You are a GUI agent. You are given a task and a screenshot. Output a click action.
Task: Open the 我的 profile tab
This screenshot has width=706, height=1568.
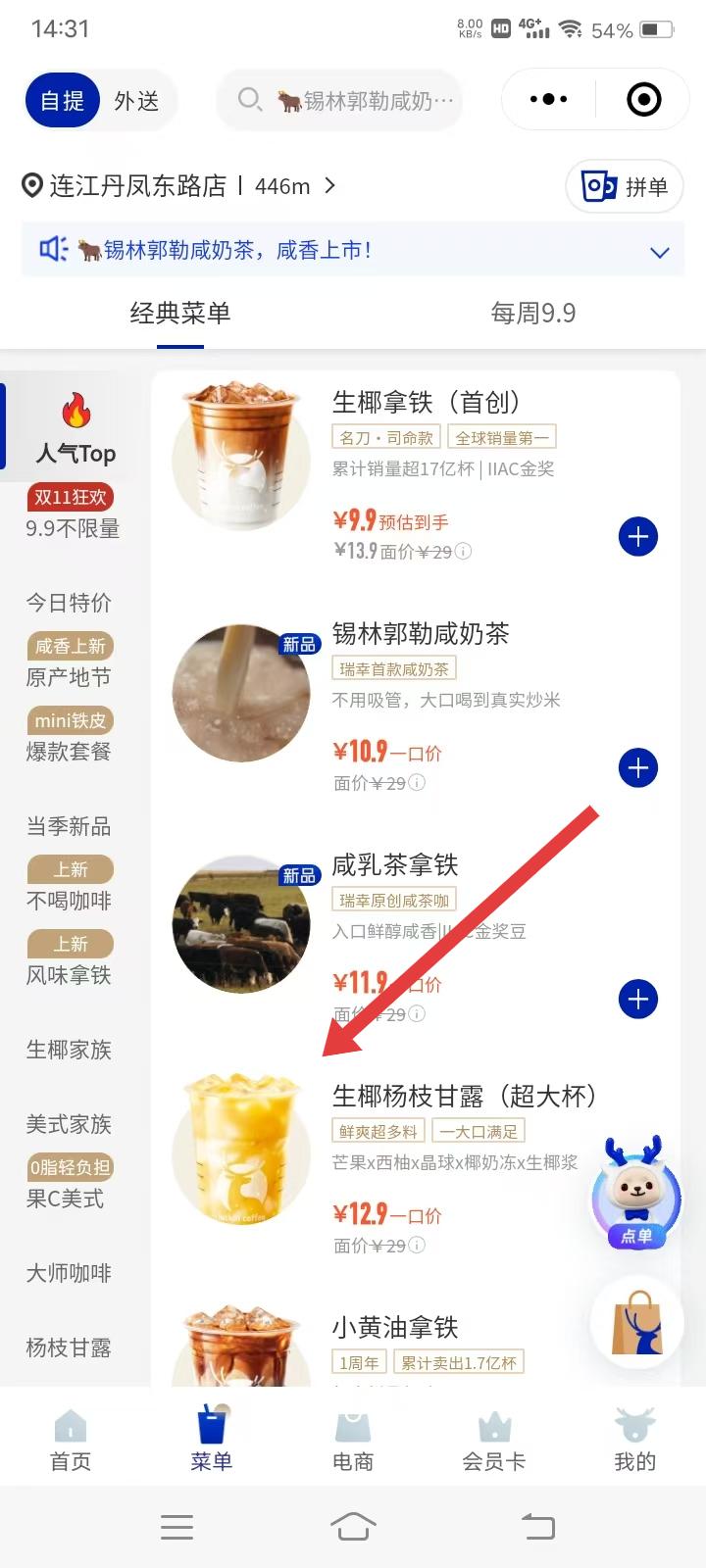pyautogui.click(x=634, y=1441)
